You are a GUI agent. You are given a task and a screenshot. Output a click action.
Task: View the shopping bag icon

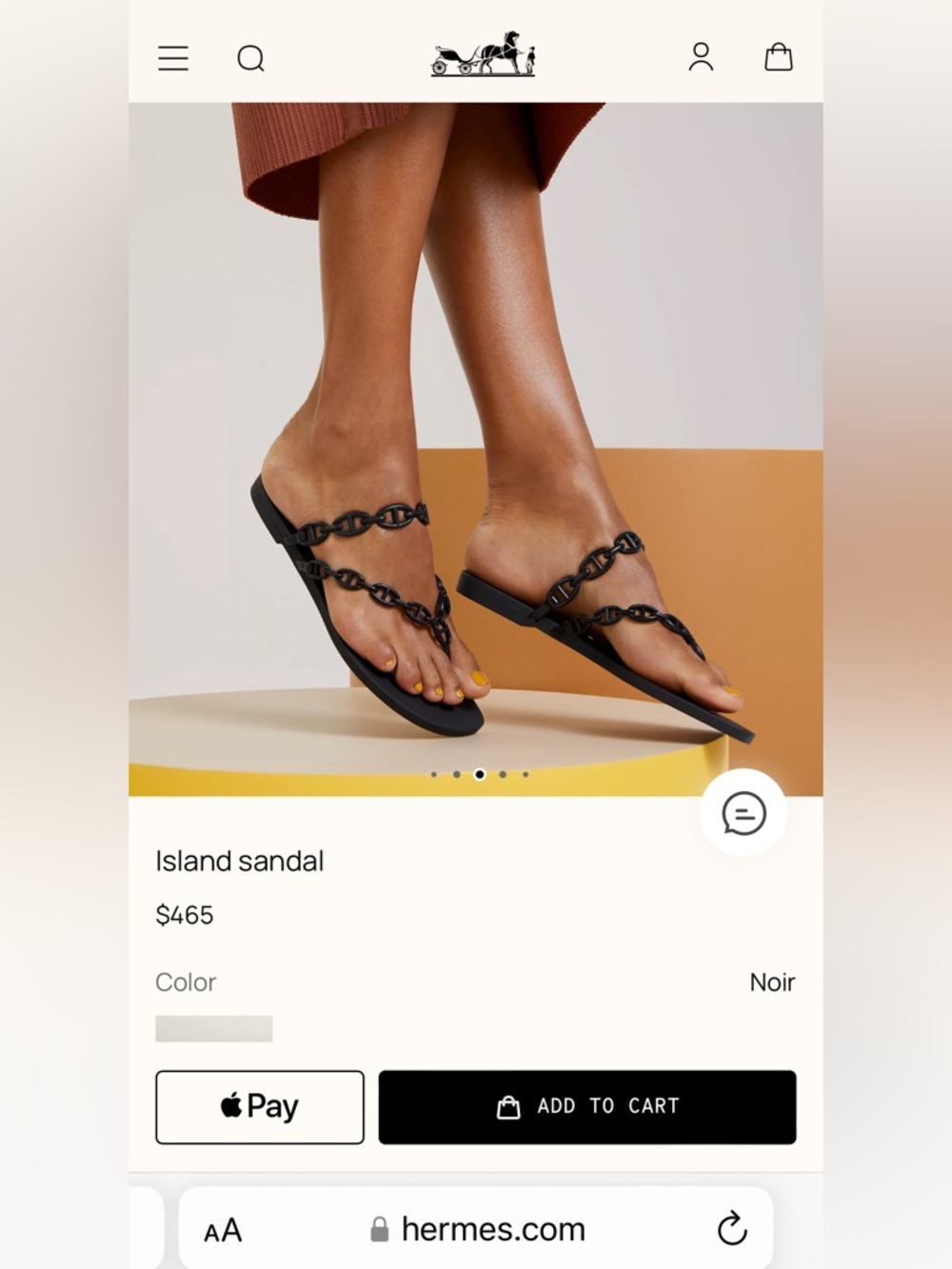(x=779, y=57)
